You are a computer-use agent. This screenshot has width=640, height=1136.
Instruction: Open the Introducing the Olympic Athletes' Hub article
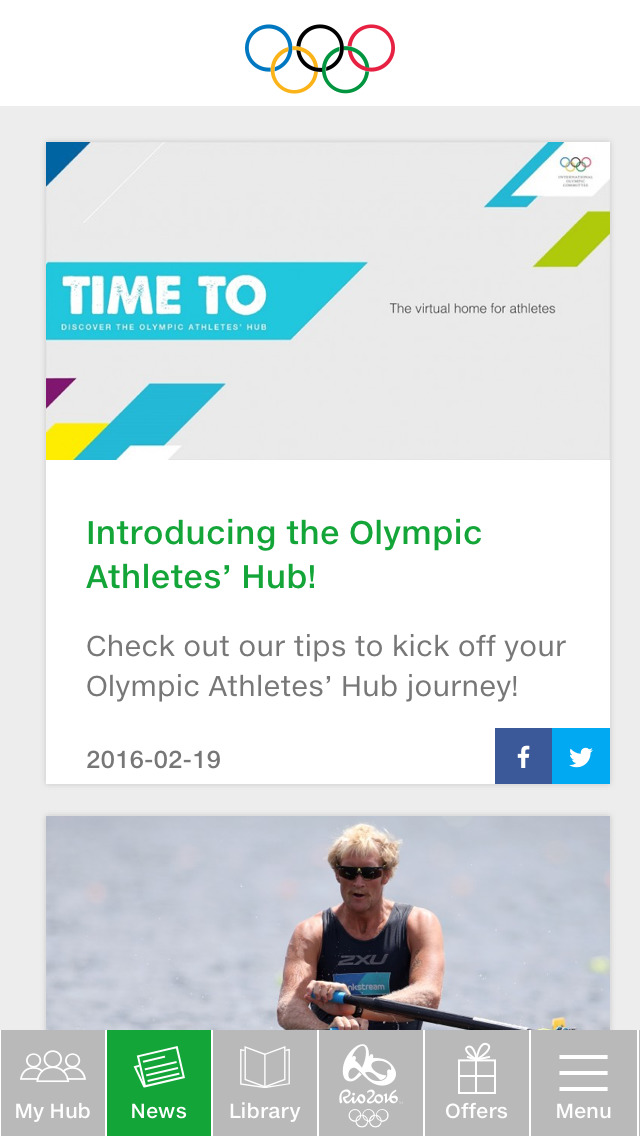(284, 555)
